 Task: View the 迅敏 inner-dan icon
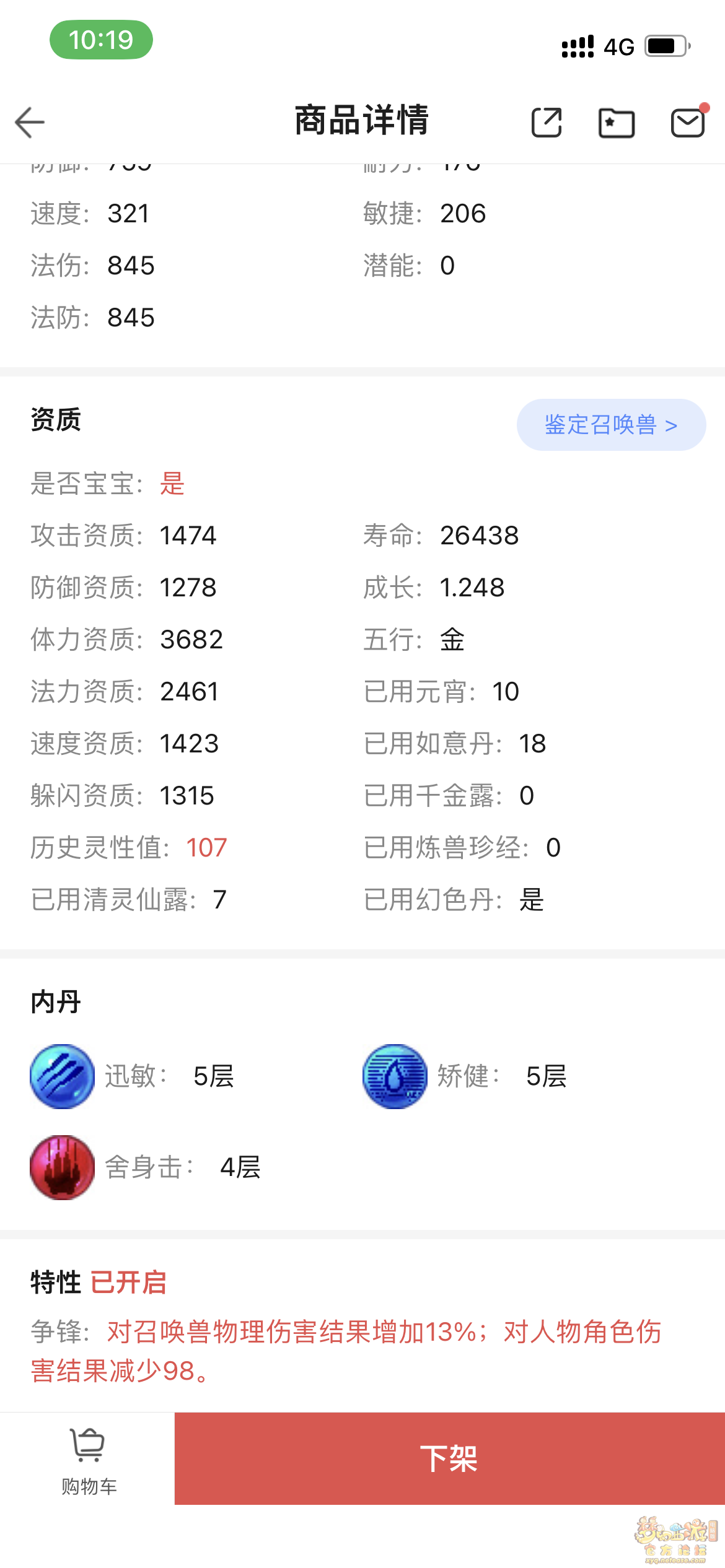click(x=63, y=1076)
